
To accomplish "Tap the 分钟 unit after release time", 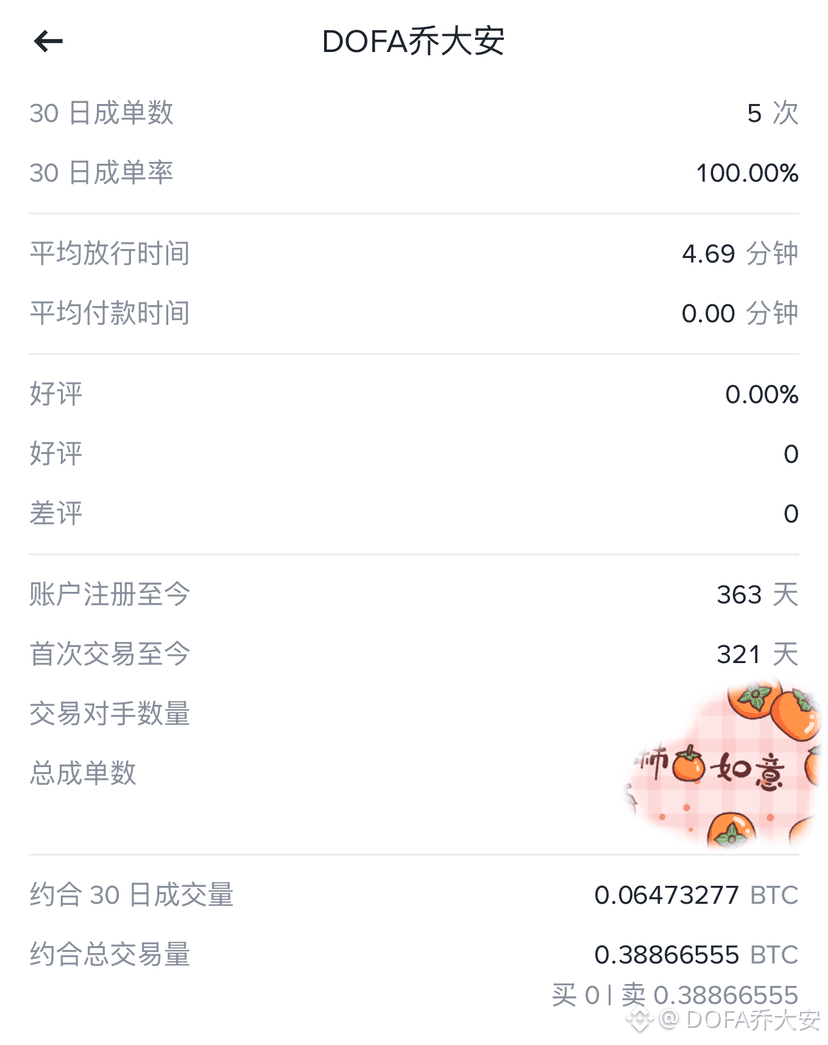I will coord(771,254).
